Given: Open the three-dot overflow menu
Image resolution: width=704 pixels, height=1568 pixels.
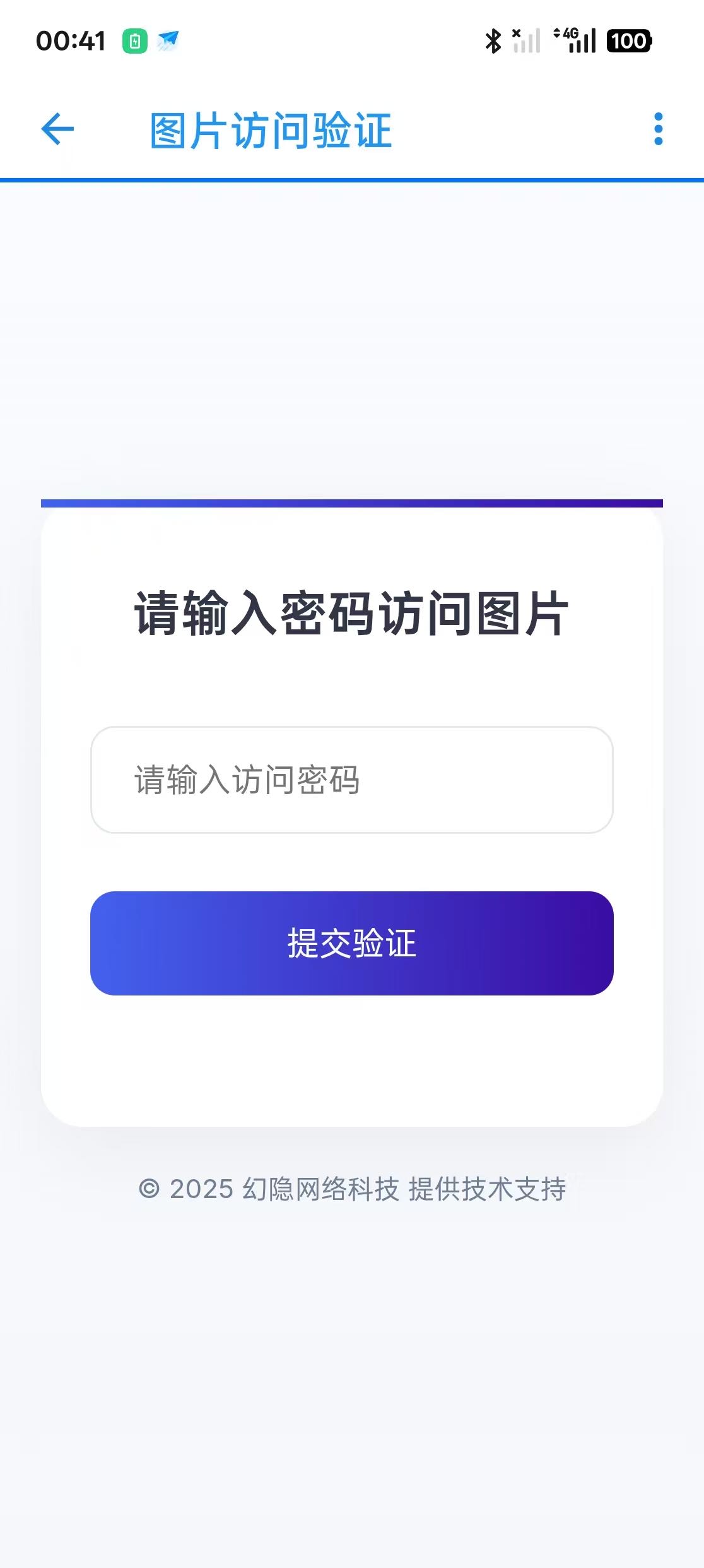Looking at the screenshot, I should click(658, 129).
